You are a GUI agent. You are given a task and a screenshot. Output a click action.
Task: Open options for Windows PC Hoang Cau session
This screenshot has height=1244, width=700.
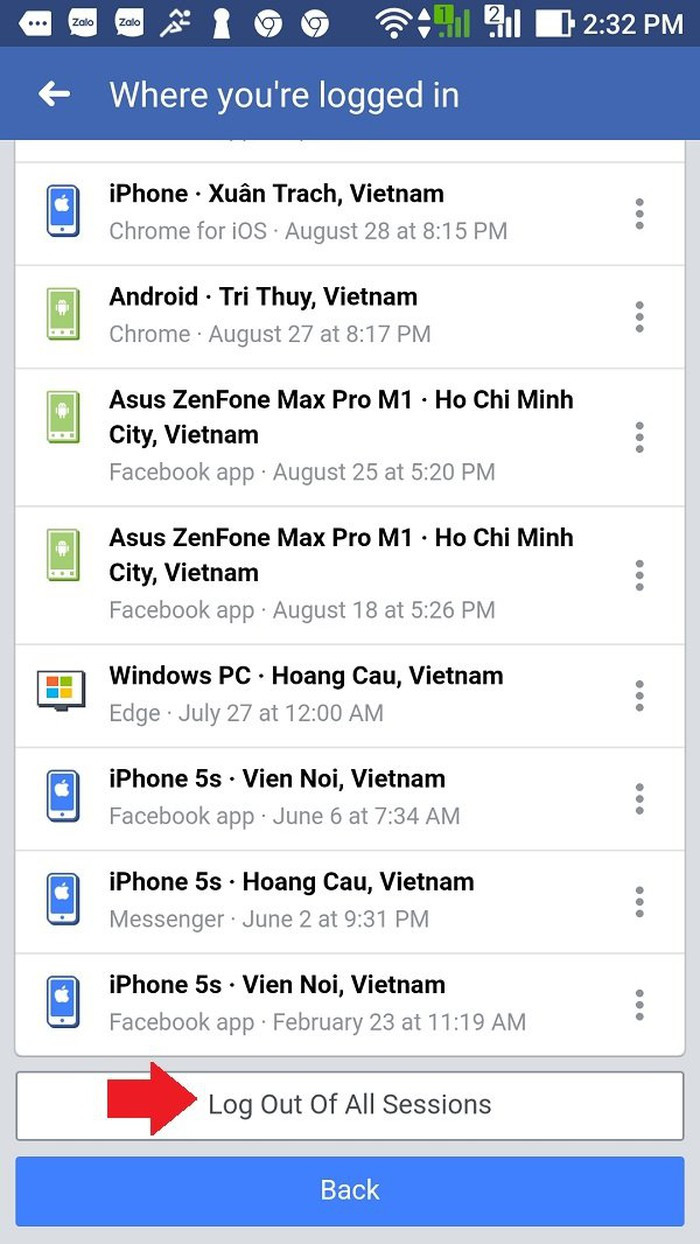pyautogui.click(x=640, y=695)
